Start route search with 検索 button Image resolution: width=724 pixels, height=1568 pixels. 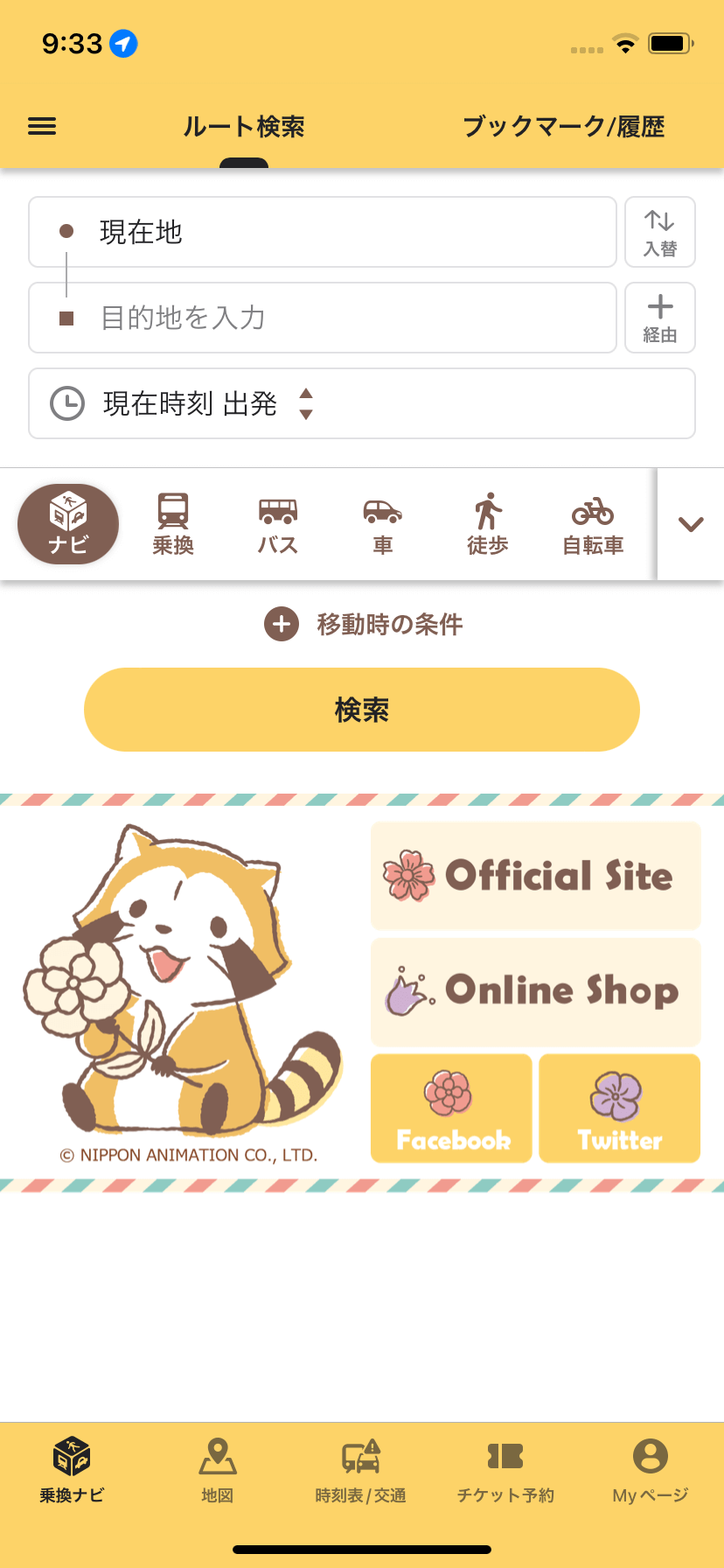tap(362, 710)
